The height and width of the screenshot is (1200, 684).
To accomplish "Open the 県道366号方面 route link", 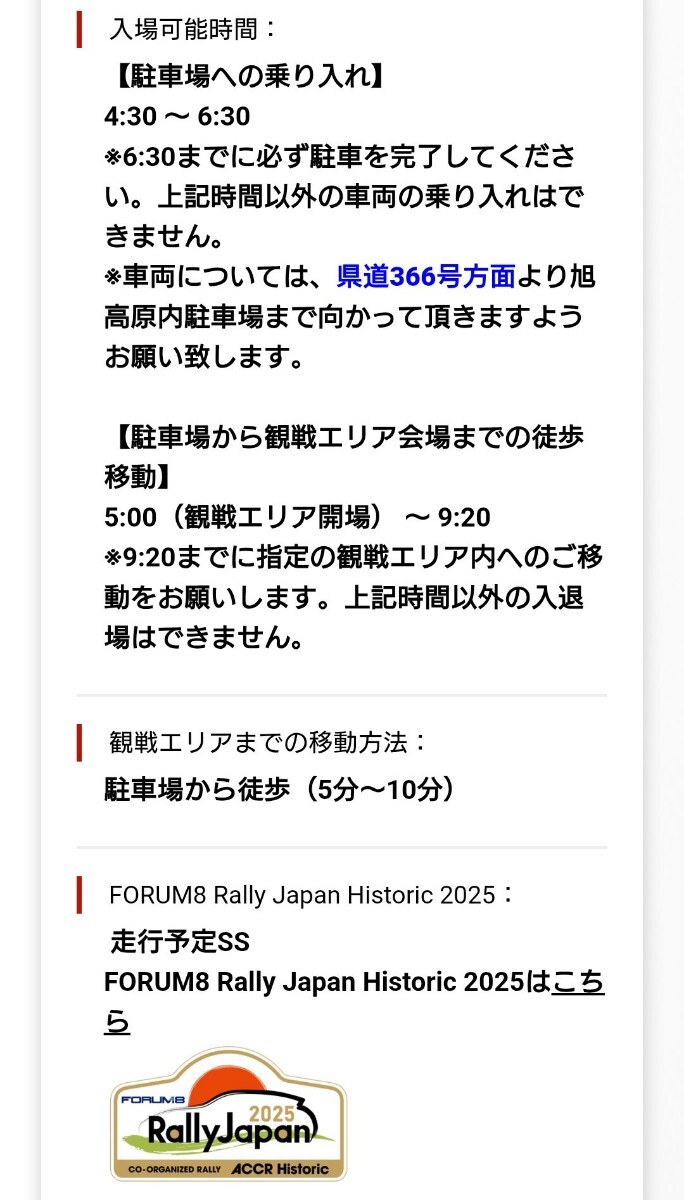I will [x=426, y=275].
